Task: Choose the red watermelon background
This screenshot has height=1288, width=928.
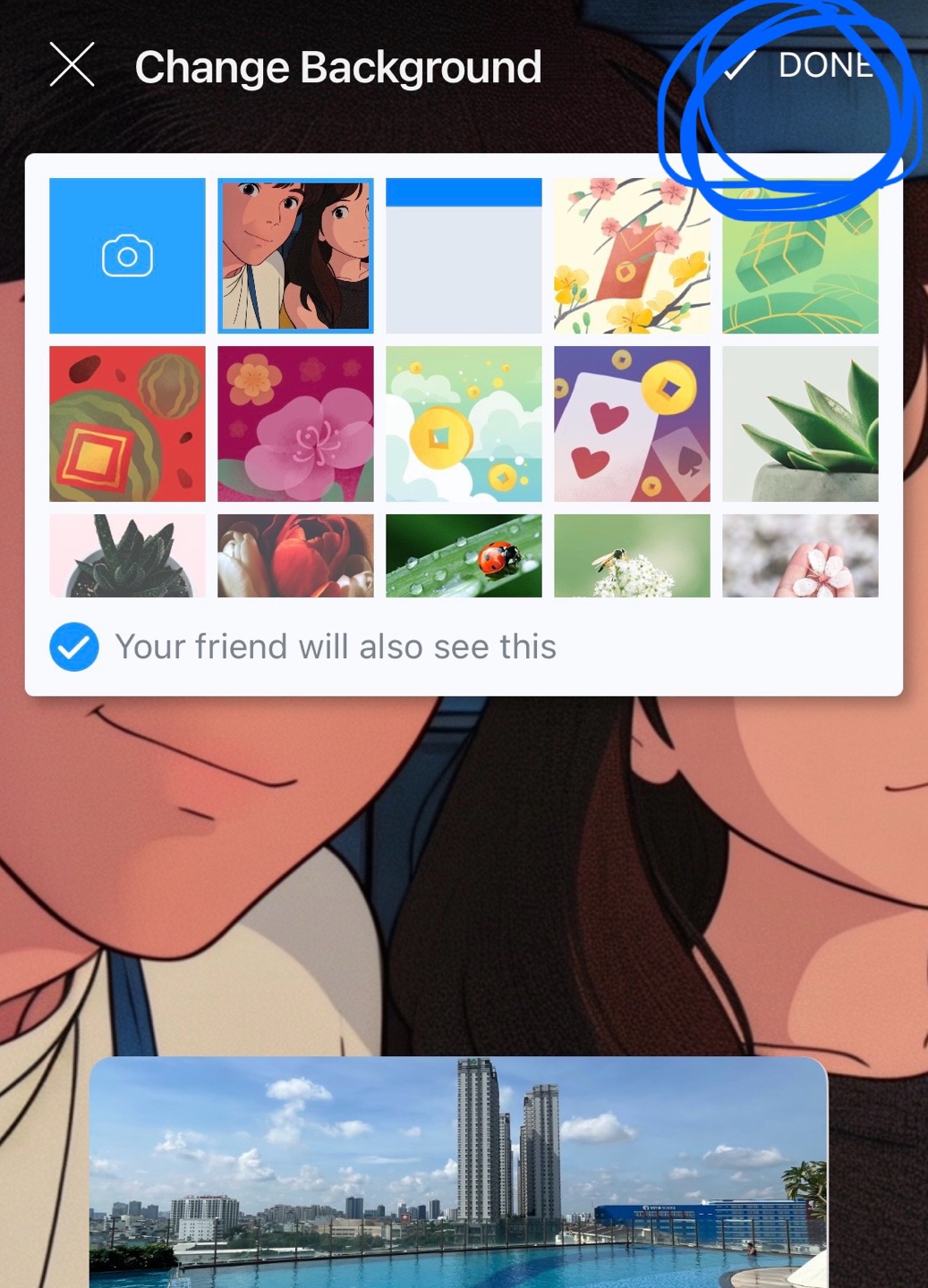Action: tap(127, 424)
